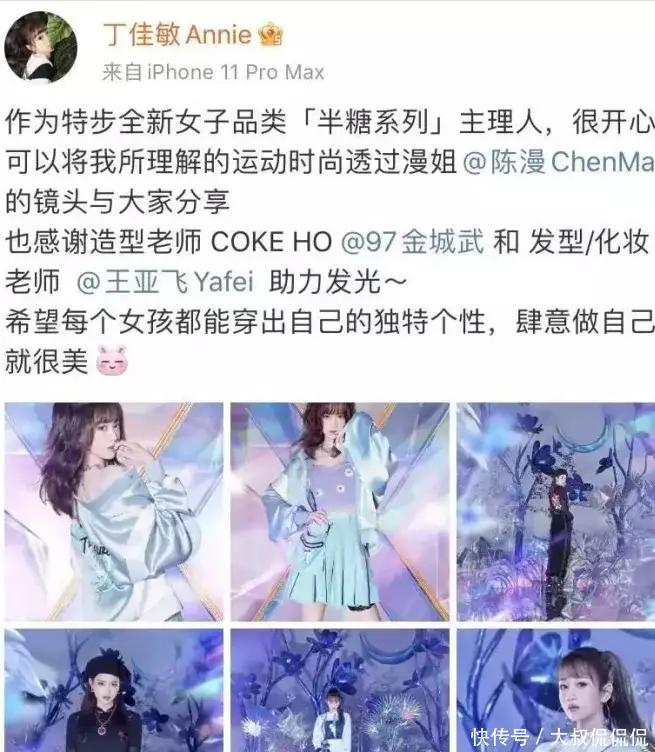Screen dimensions: 655x752
Task: Open the third photo with blue flowers
Action: click(555, 511)
